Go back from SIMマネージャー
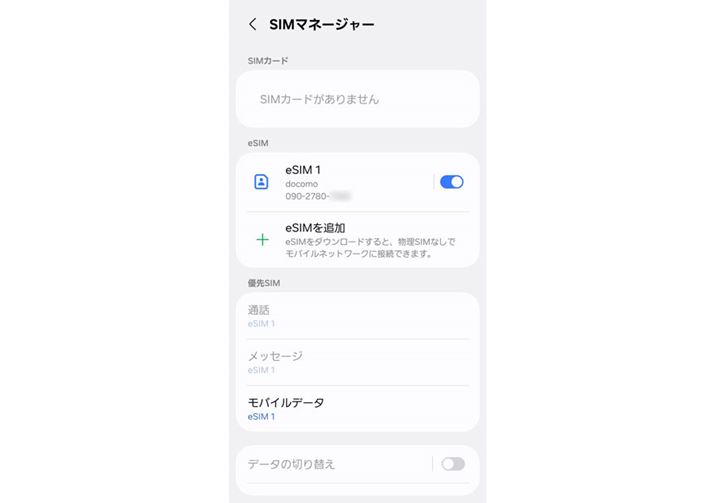The image size is (715, 503). pos(253,24)
